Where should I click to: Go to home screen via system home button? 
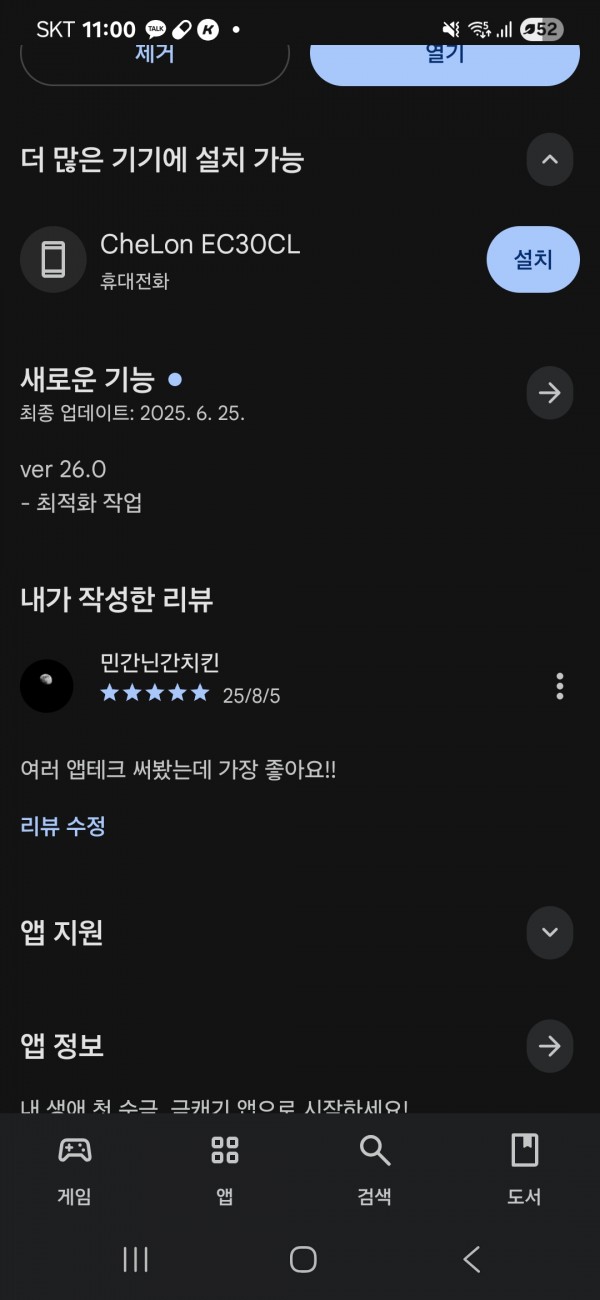point(303,1259)
